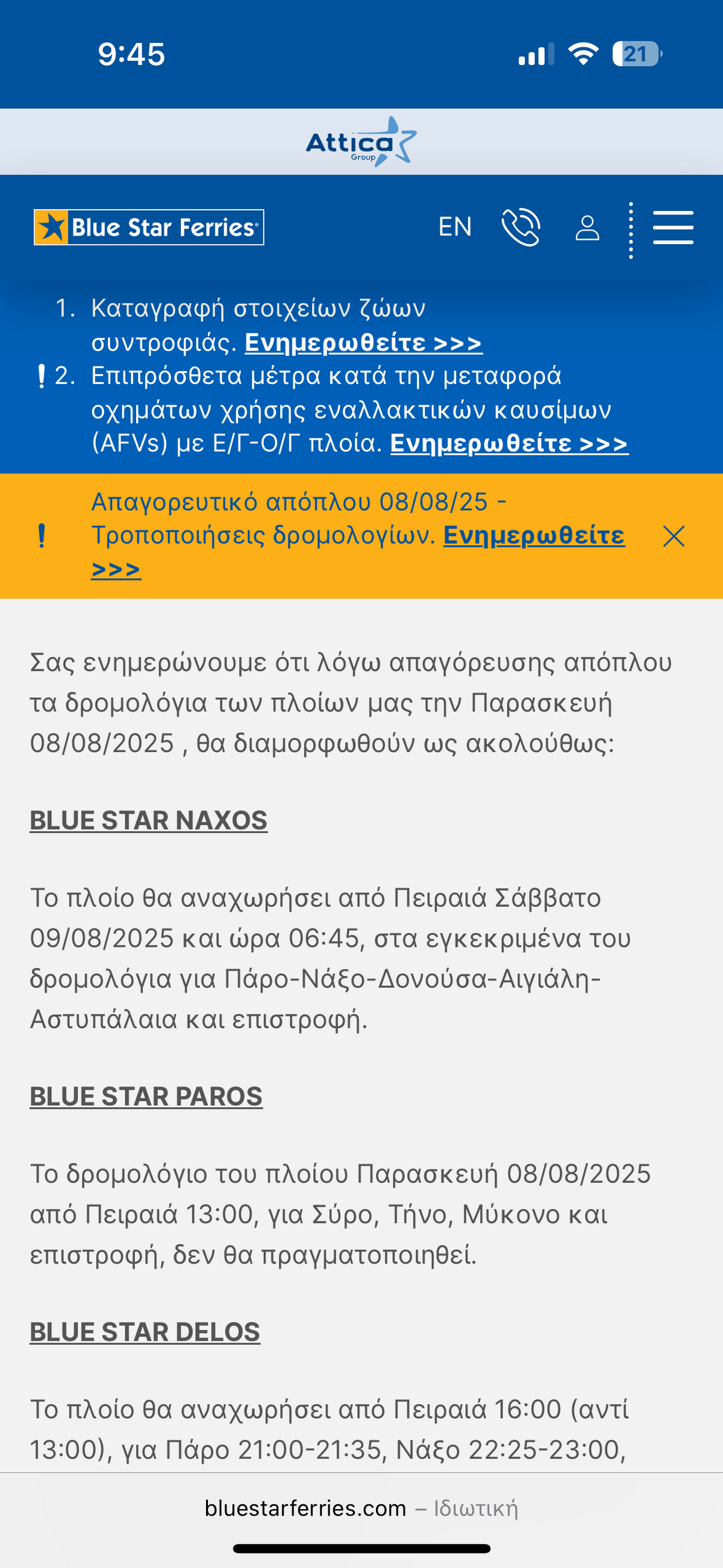Open the hamburger navigation menu
Image resolution: width=723 pixels, height=1568 pixels.
click(672, 228)
